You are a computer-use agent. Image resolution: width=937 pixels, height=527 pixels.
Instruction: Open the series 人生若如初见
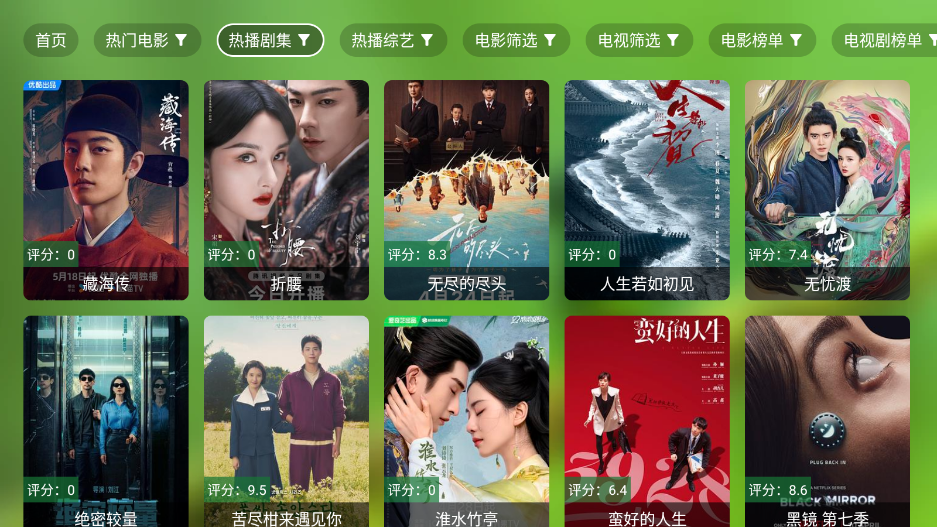coord(647,190)
